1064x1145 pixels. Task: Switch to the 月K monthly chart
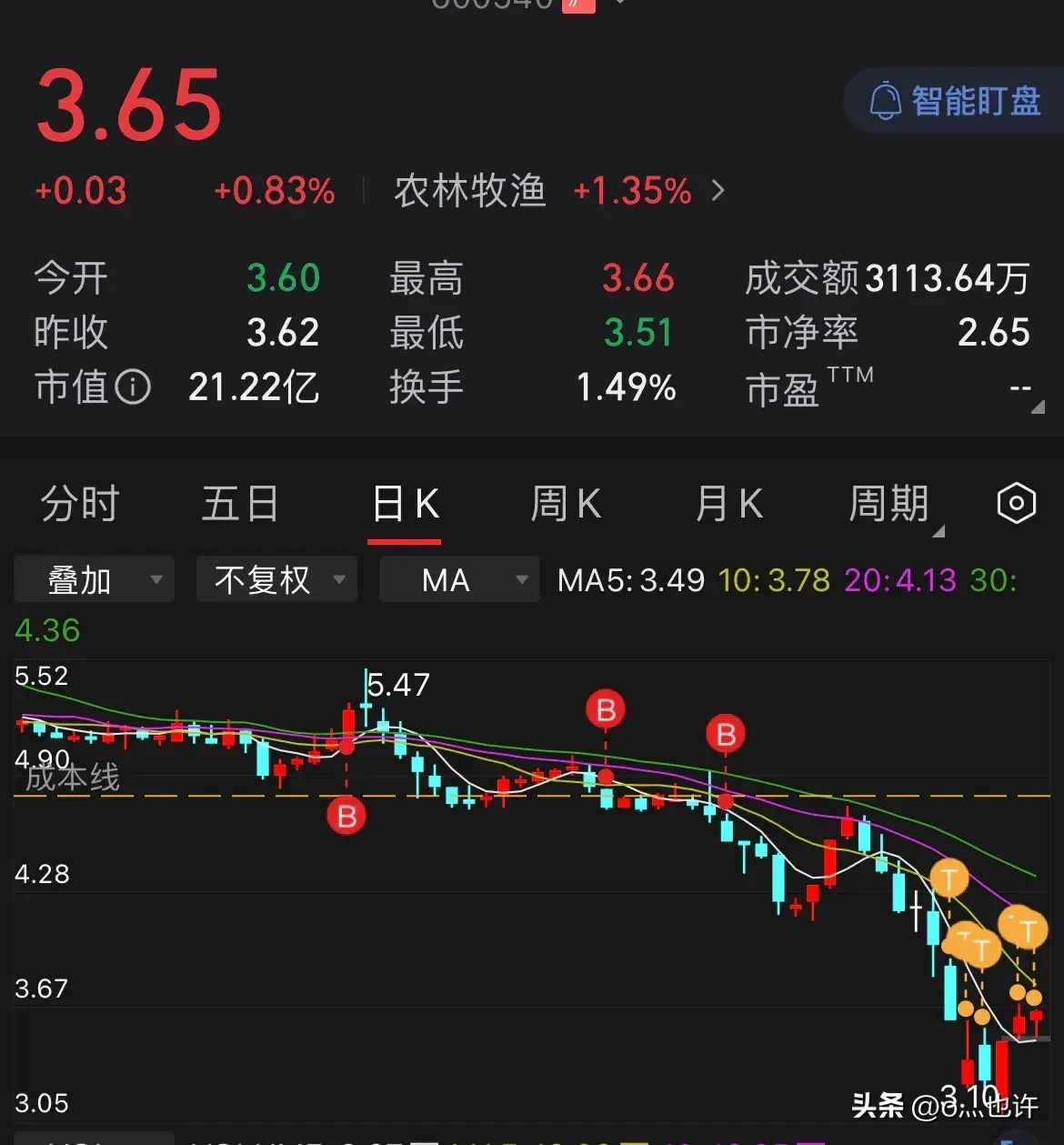tap(728, 504)
